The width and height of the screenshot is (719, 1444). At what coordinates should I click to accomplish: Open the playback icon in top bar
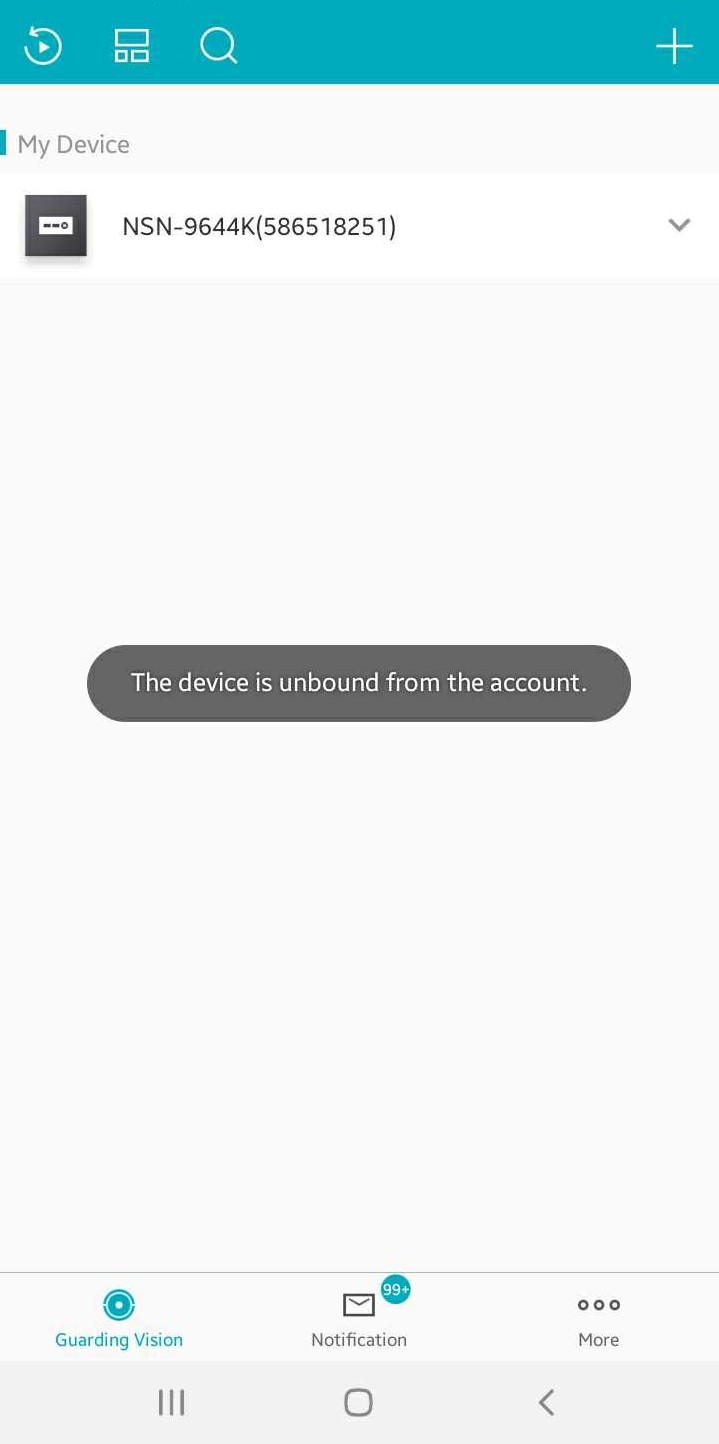tap(43, 46)
